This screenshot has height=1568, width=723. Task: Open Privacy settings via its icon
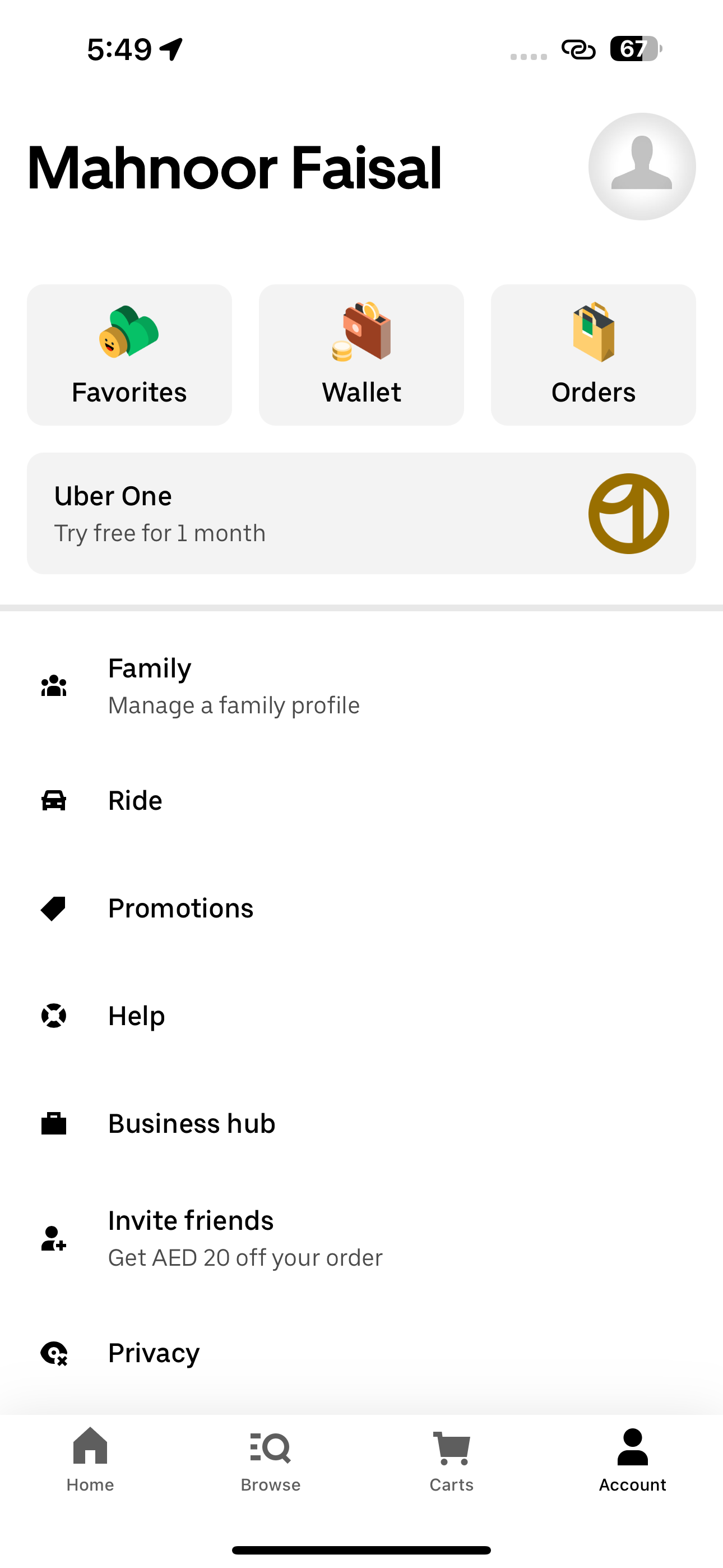coord(54,1353)
